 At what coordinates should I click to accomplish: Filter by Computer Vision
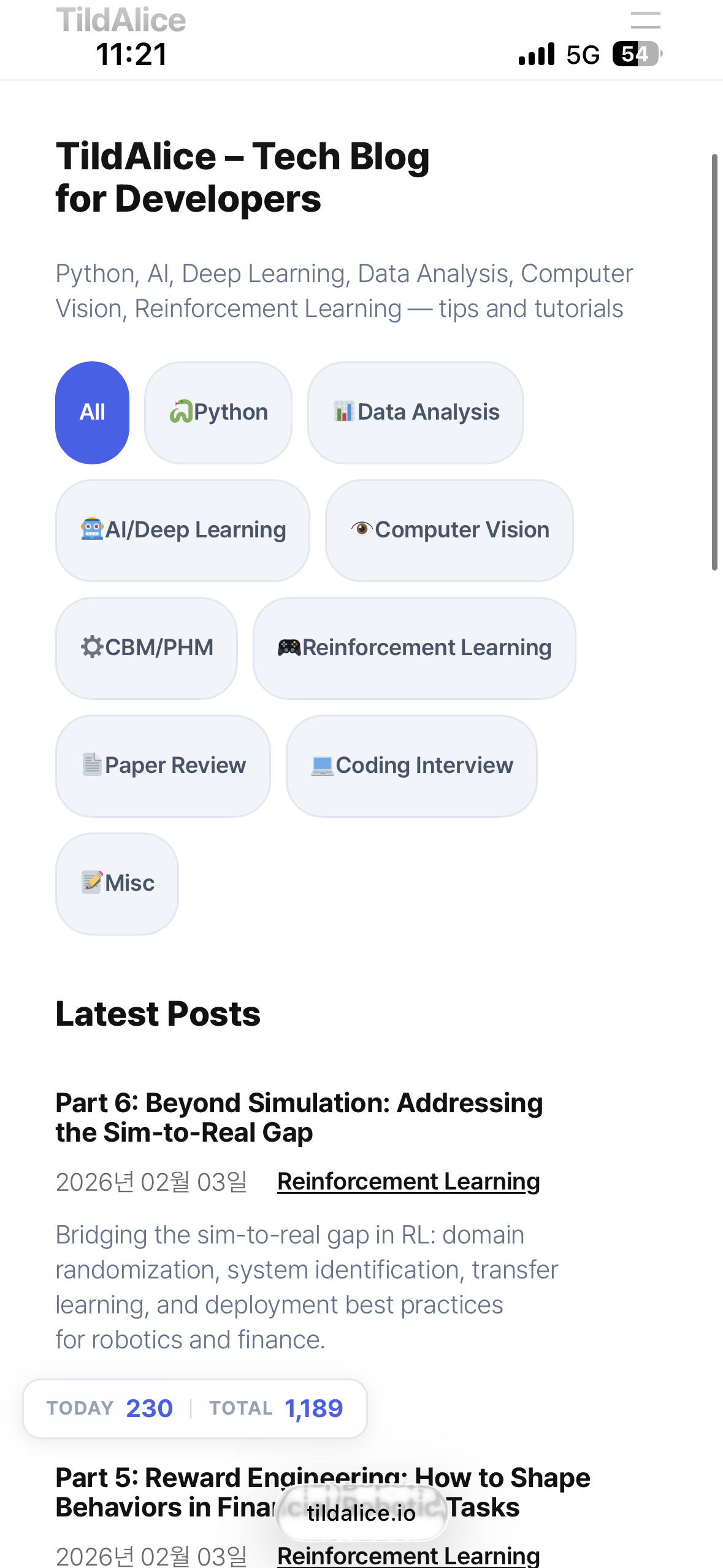[x=449, y=530]
